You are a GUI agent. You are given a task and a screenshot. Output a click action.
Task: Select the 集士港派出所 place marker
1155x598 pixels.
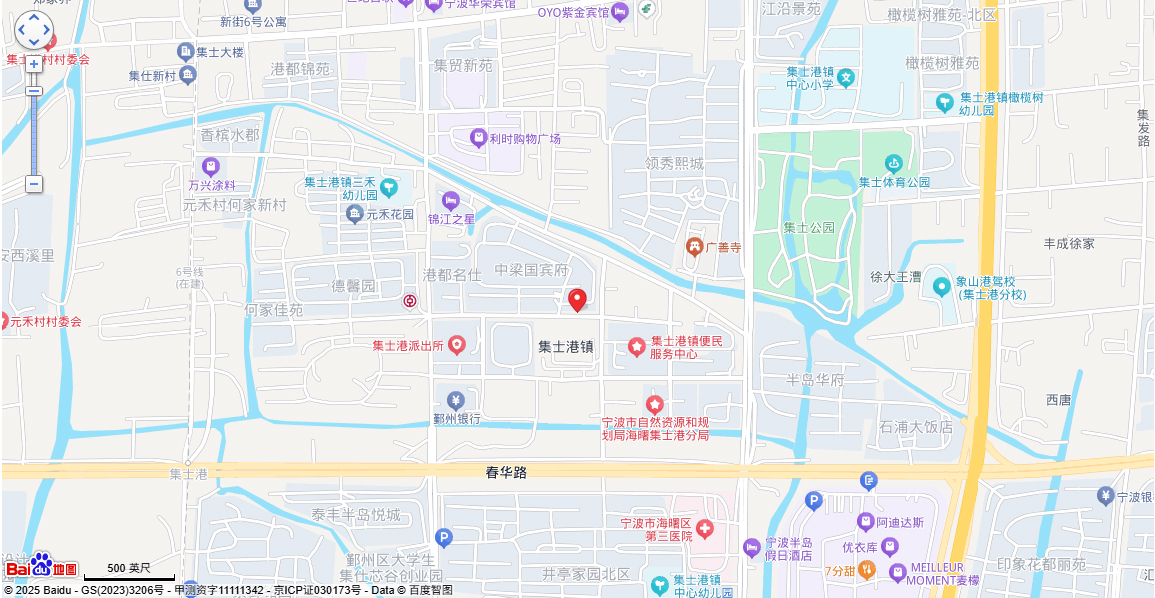point(457,345)
